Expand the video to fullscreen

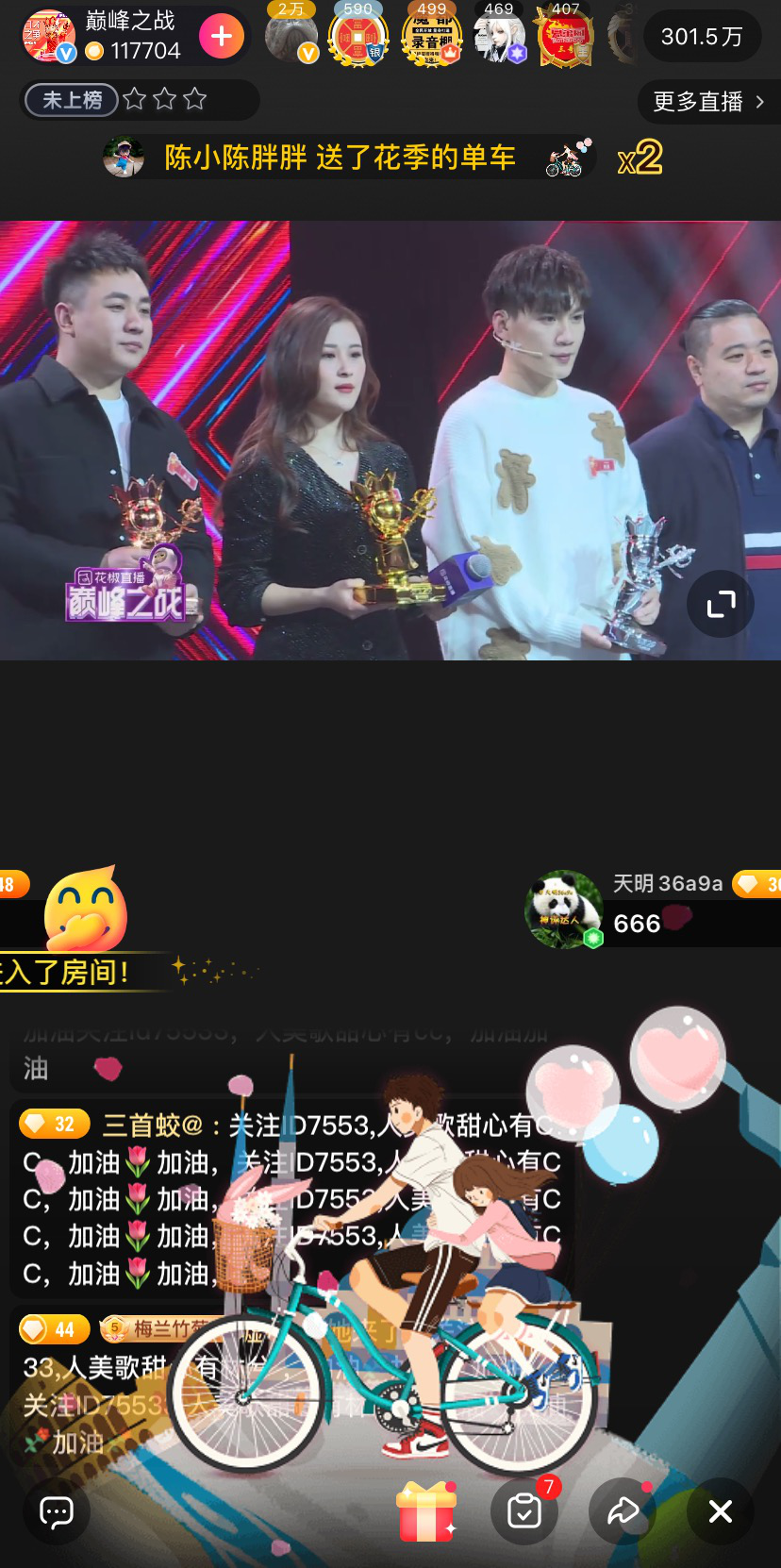pos(721,604)
